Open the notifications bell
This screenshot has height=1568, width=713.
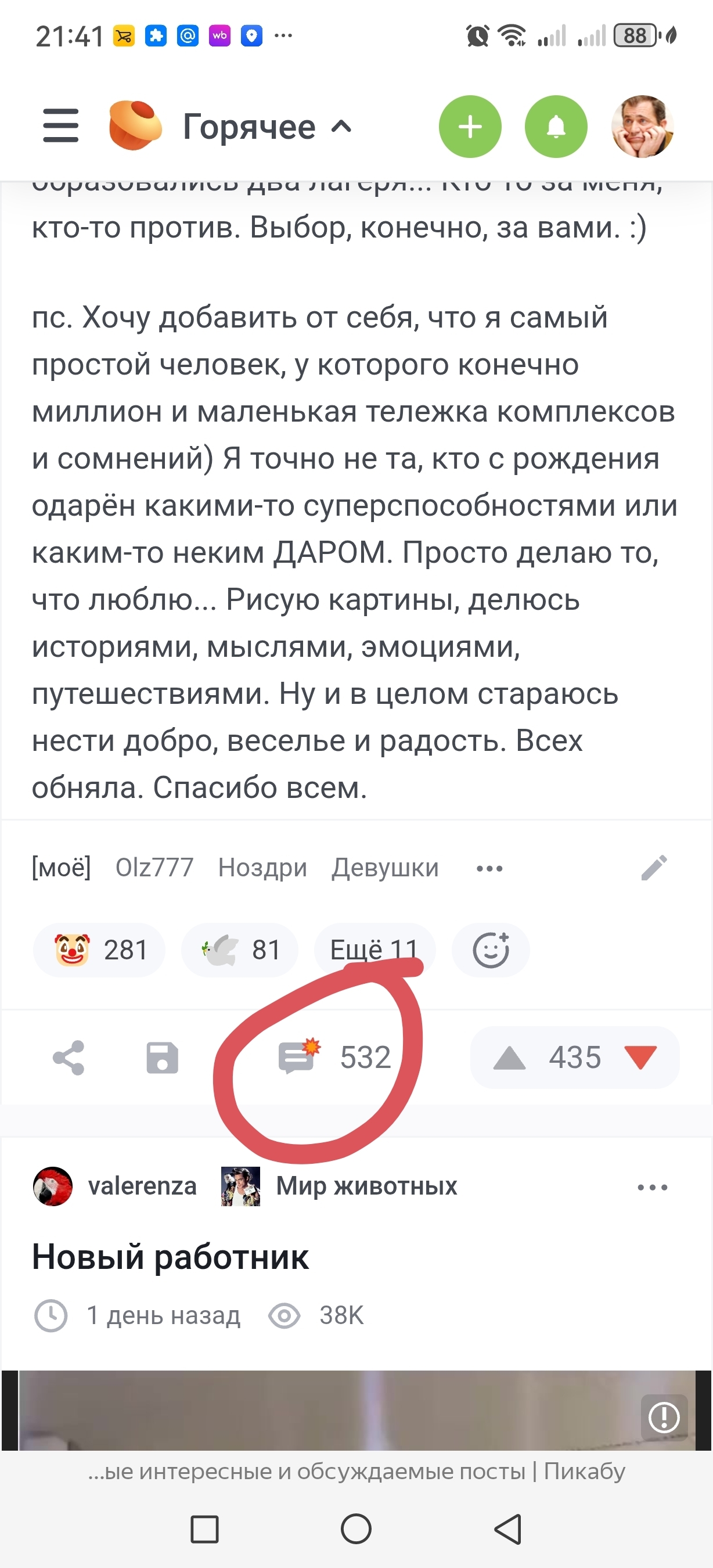click(556, 127)
